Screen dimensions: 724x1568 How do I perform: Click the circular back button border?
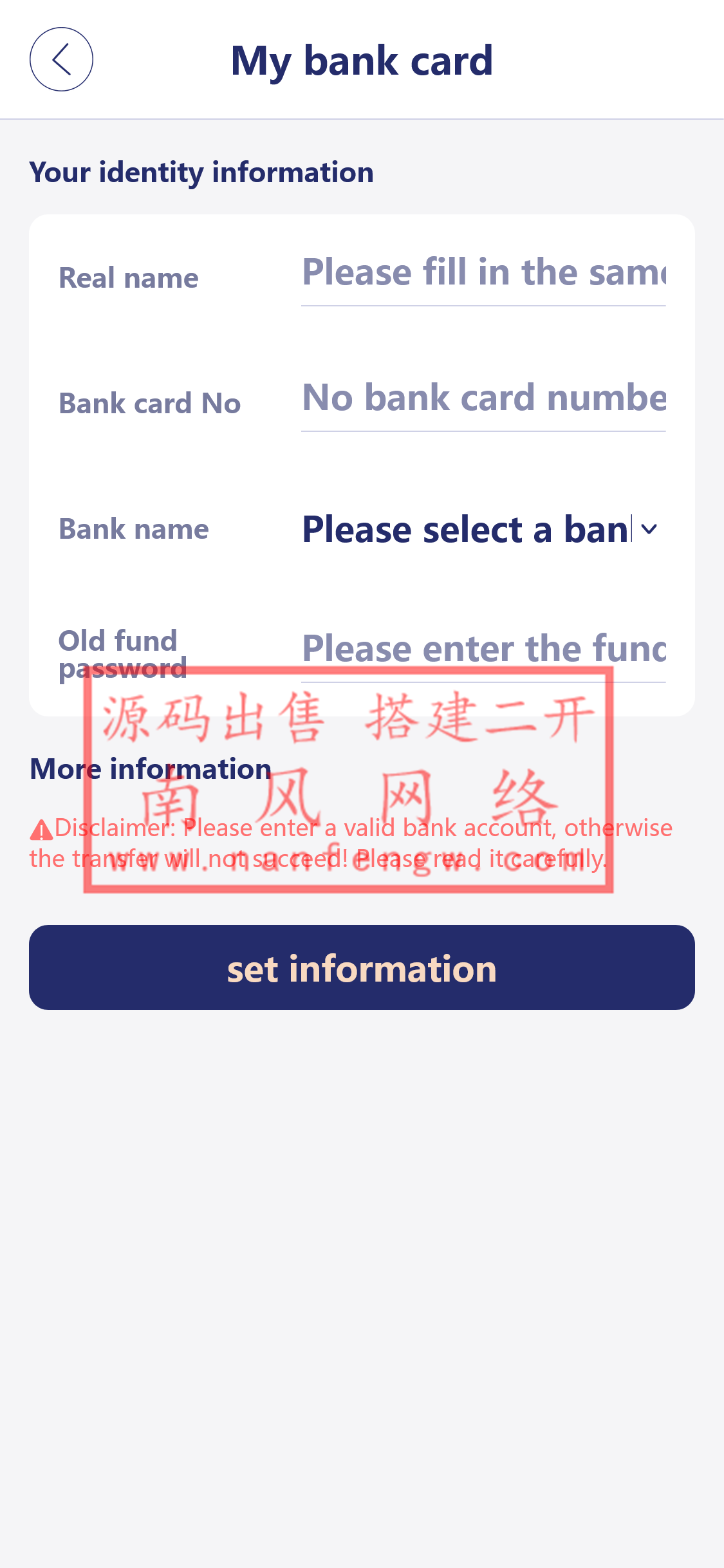[61, 59]
